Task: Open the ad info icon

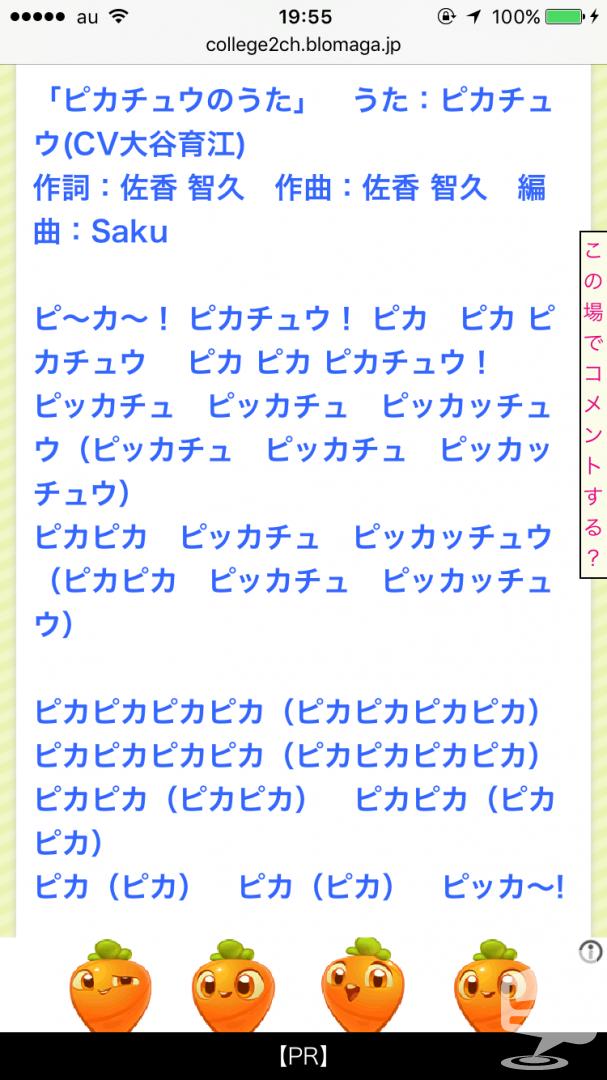Action: click(x=590, y=953)
